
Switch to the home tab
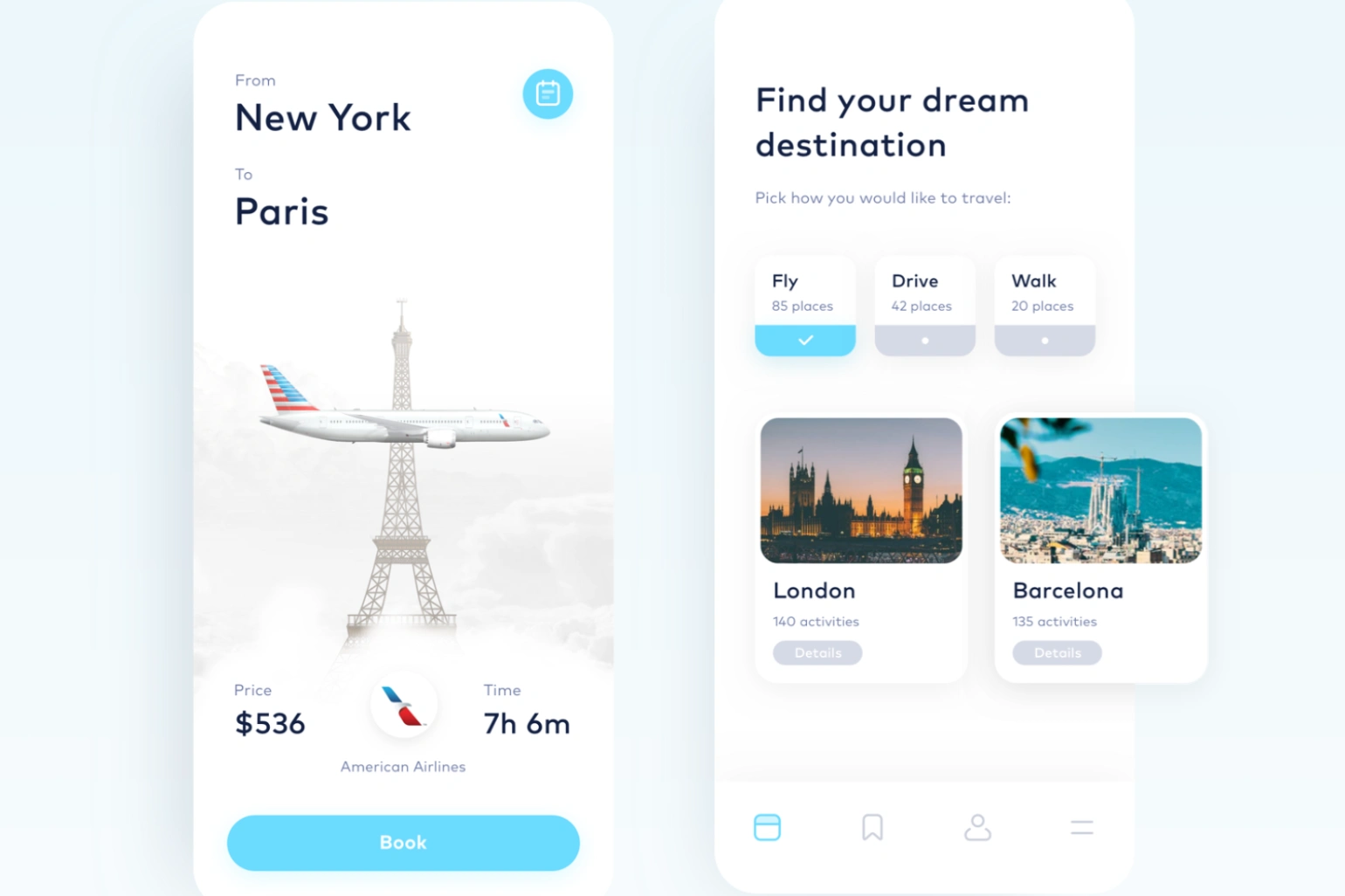pyautogui.click(x=767, y=827)
